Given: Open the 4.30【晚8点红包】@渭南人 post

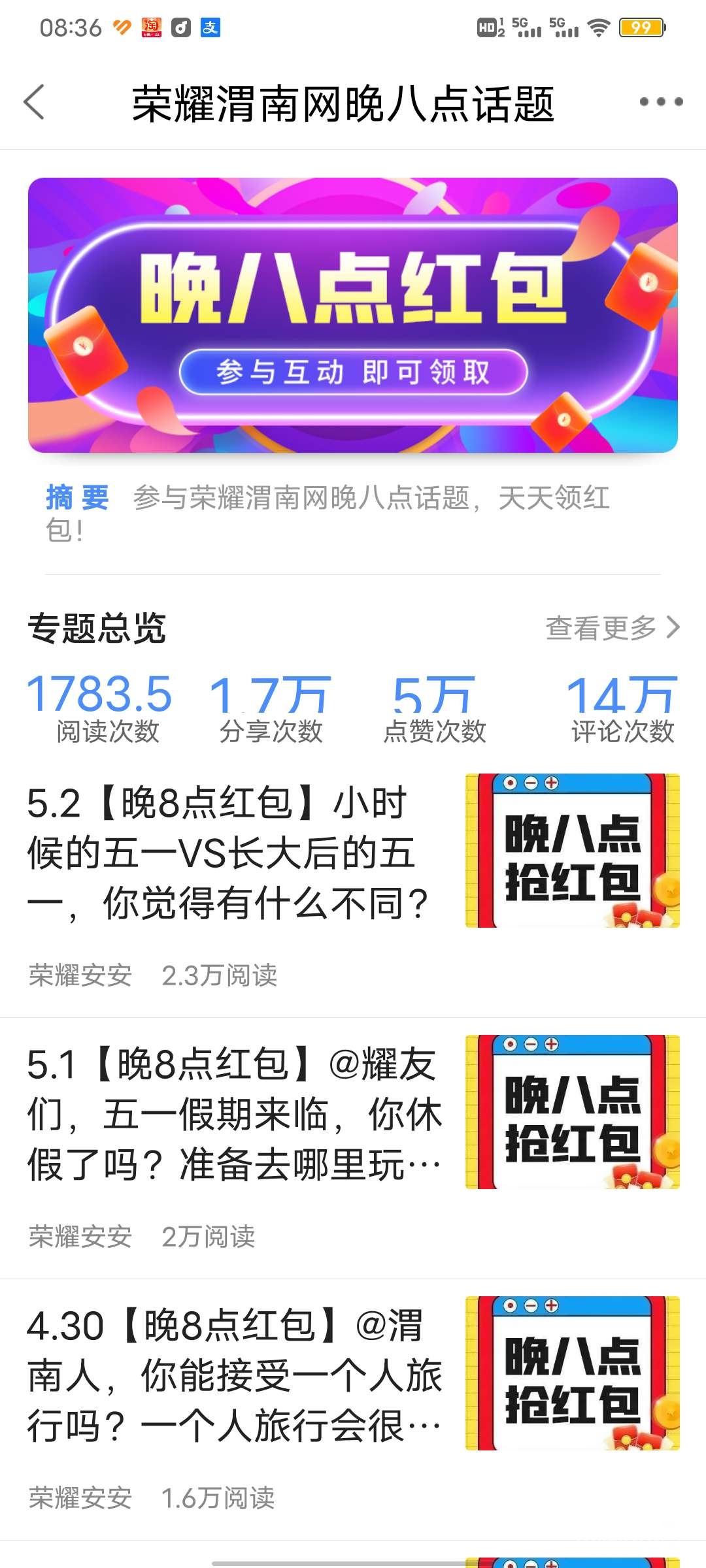Looking at the screenshot, I should tap(229, 1375).
